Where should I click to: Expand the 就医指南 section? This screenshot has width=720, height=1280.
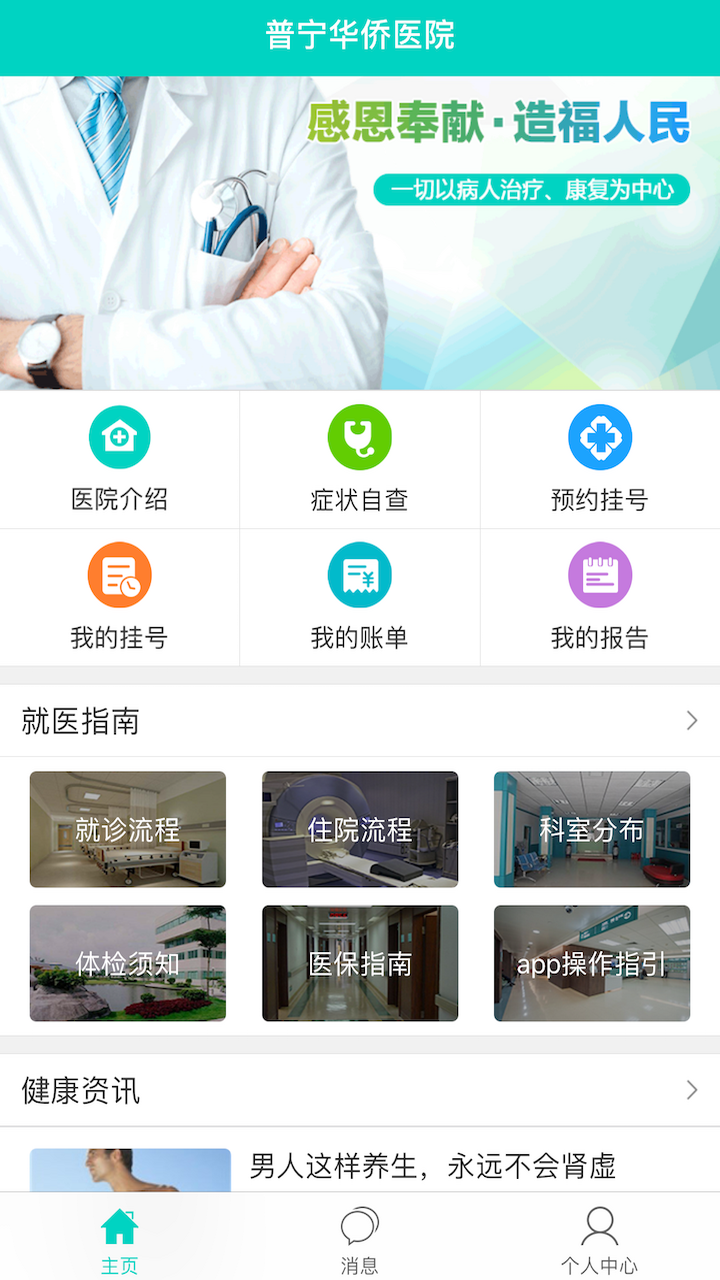[691, 721]
